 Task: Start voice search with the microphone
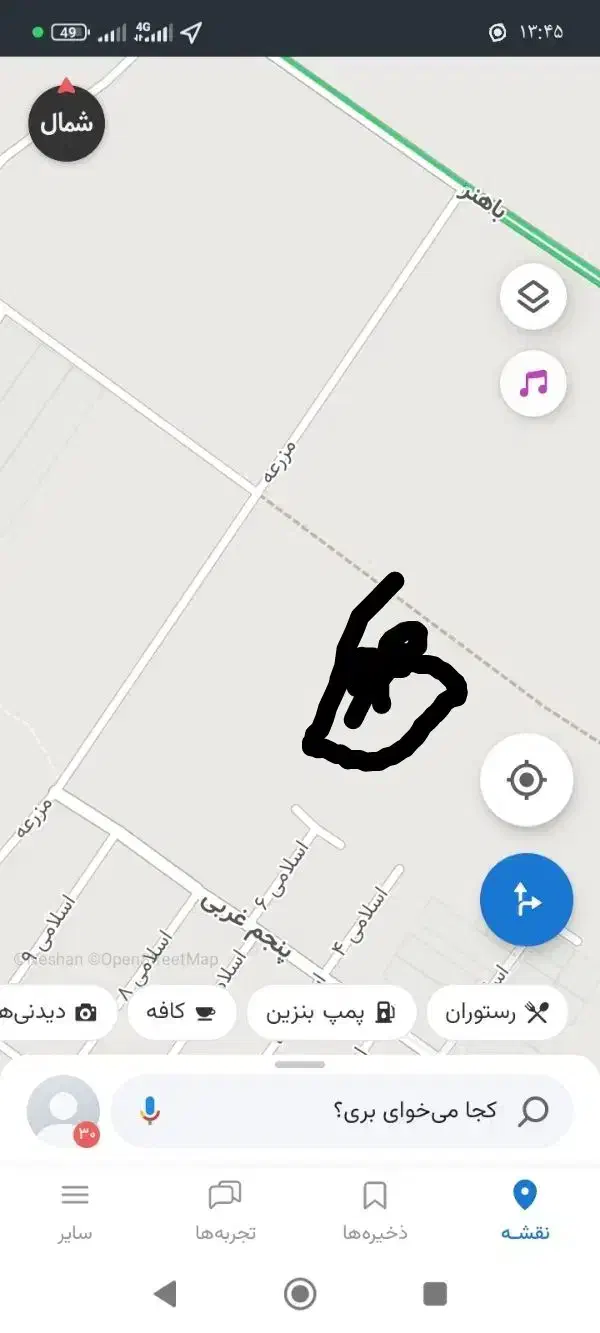click(150, 1110)
